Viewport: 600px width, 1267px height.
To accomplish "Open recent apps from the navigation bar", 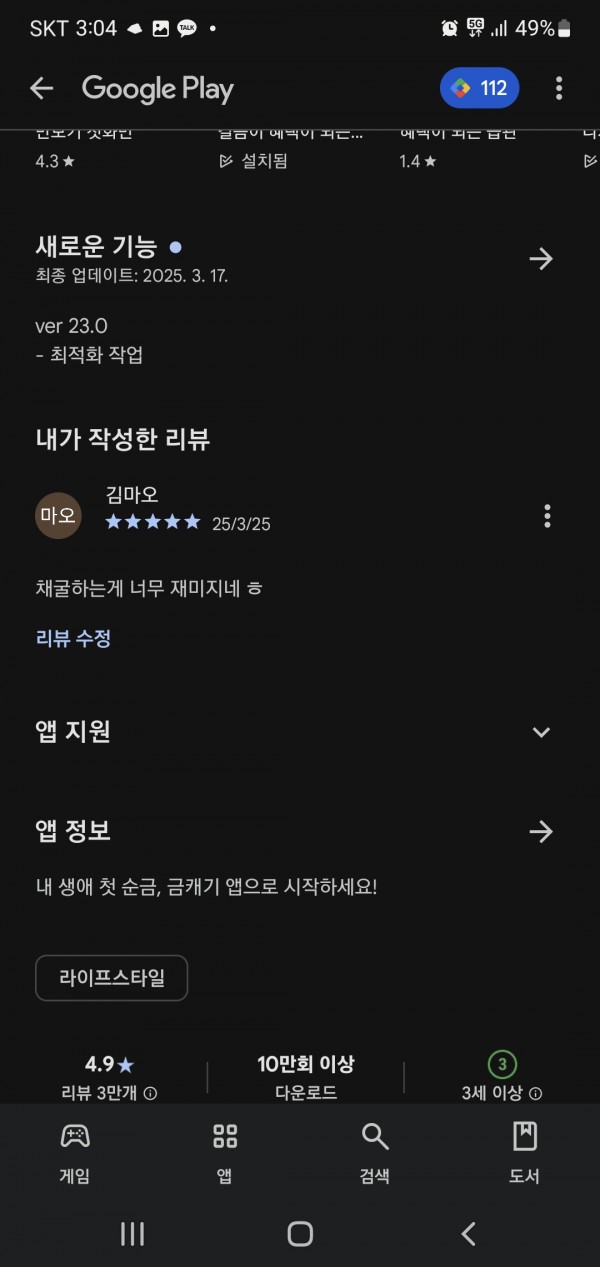I will point(132,1234).
